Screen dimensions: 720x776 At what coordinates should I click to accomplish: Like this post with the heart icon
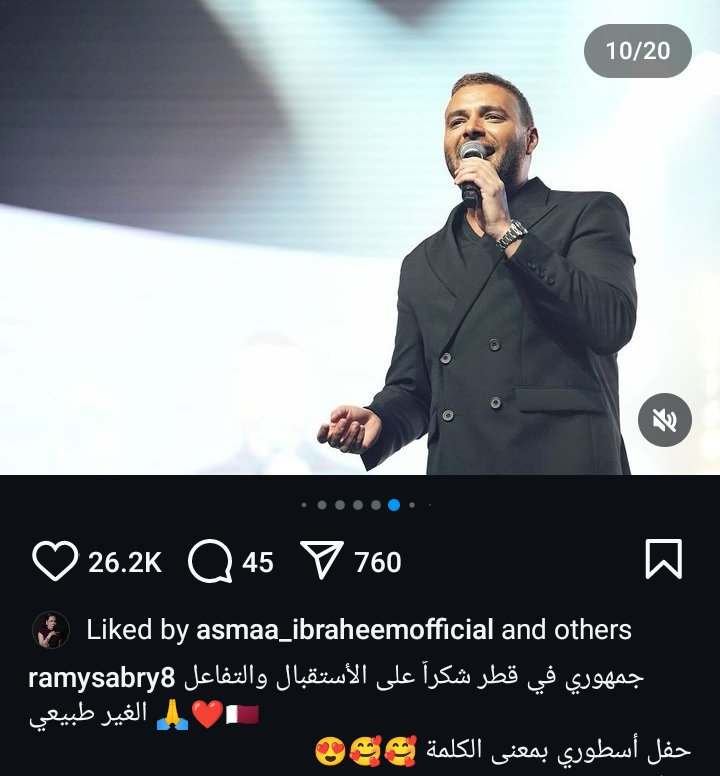pyautogui.click(x=53, y=561)
